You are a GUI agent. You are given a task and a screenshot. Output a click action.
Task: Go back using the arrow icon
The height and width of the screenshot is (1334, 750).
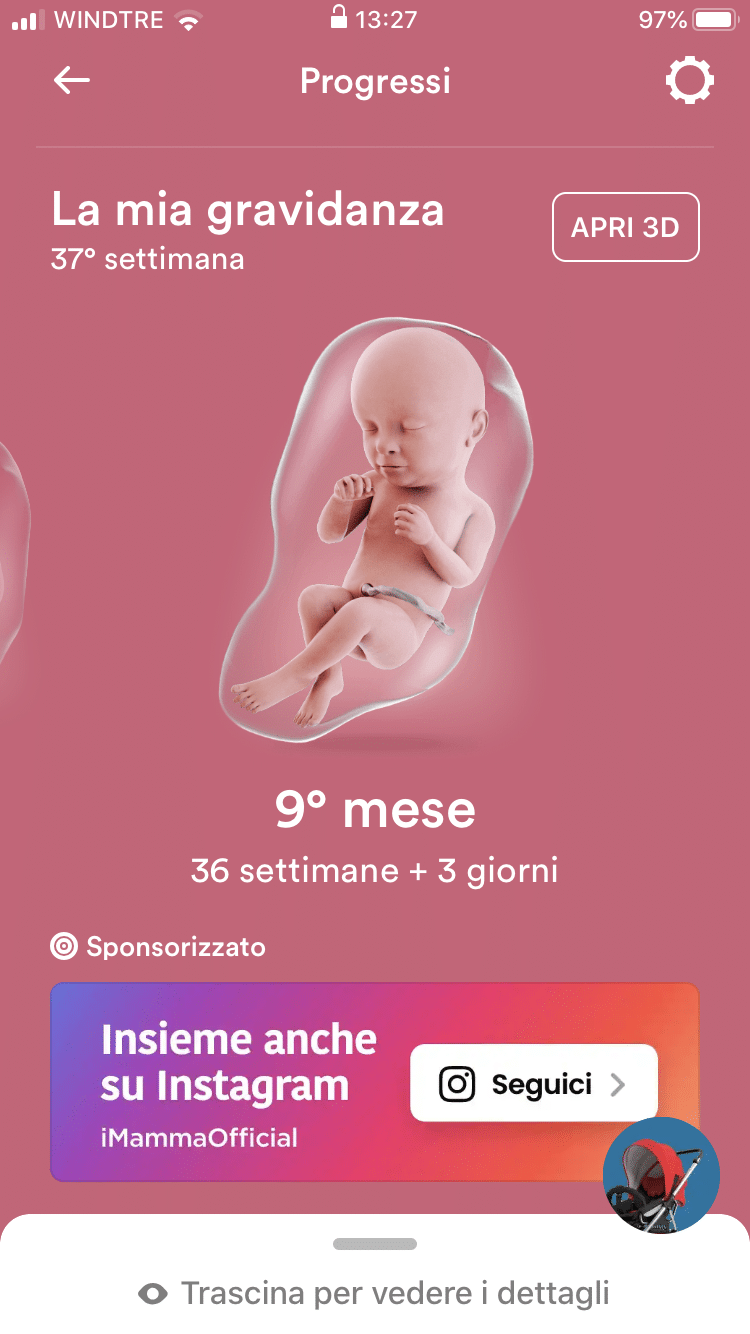[x=72, y=80]
